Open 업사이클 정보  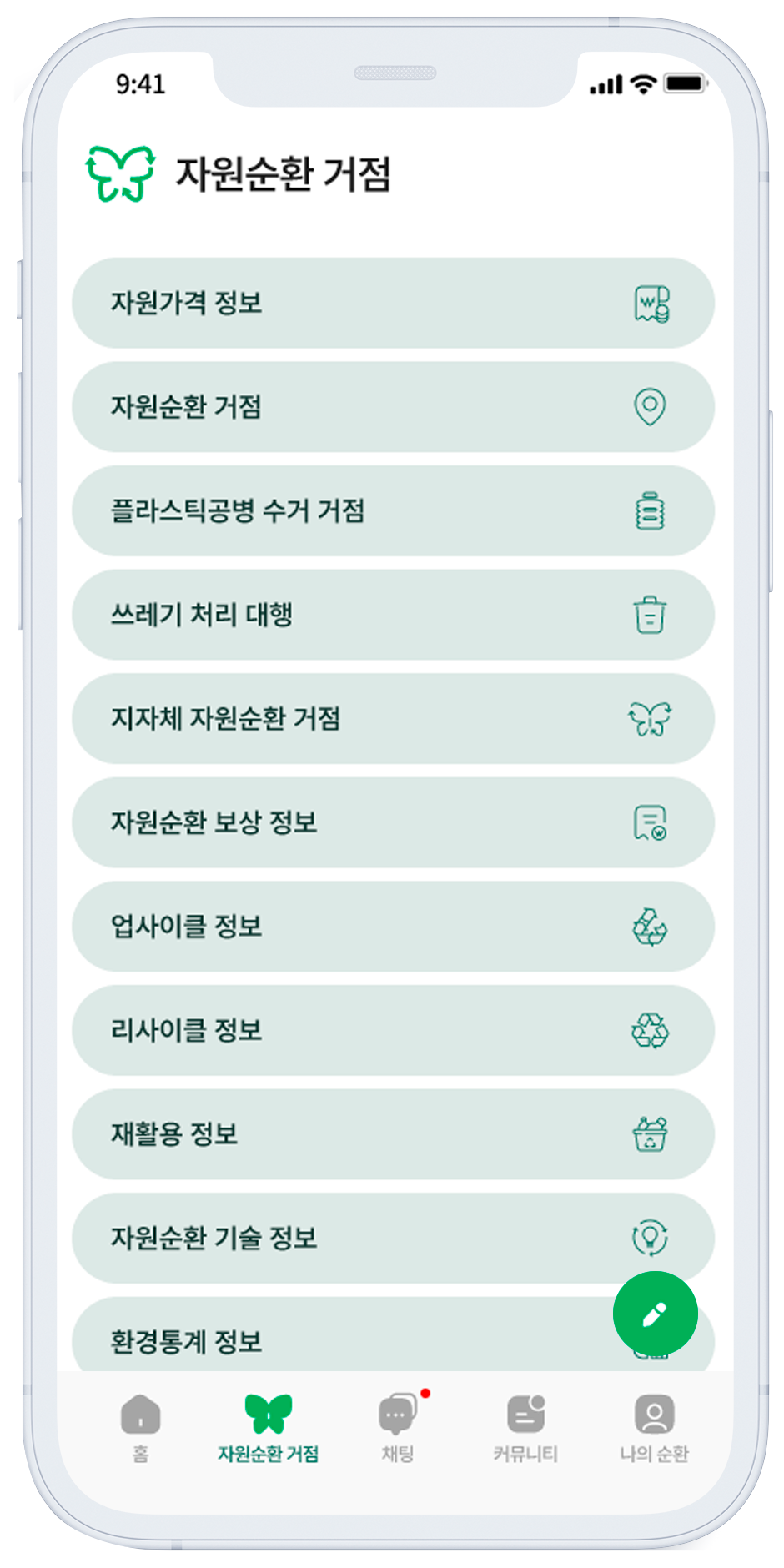pyautogui.click(x=392, y=926)
